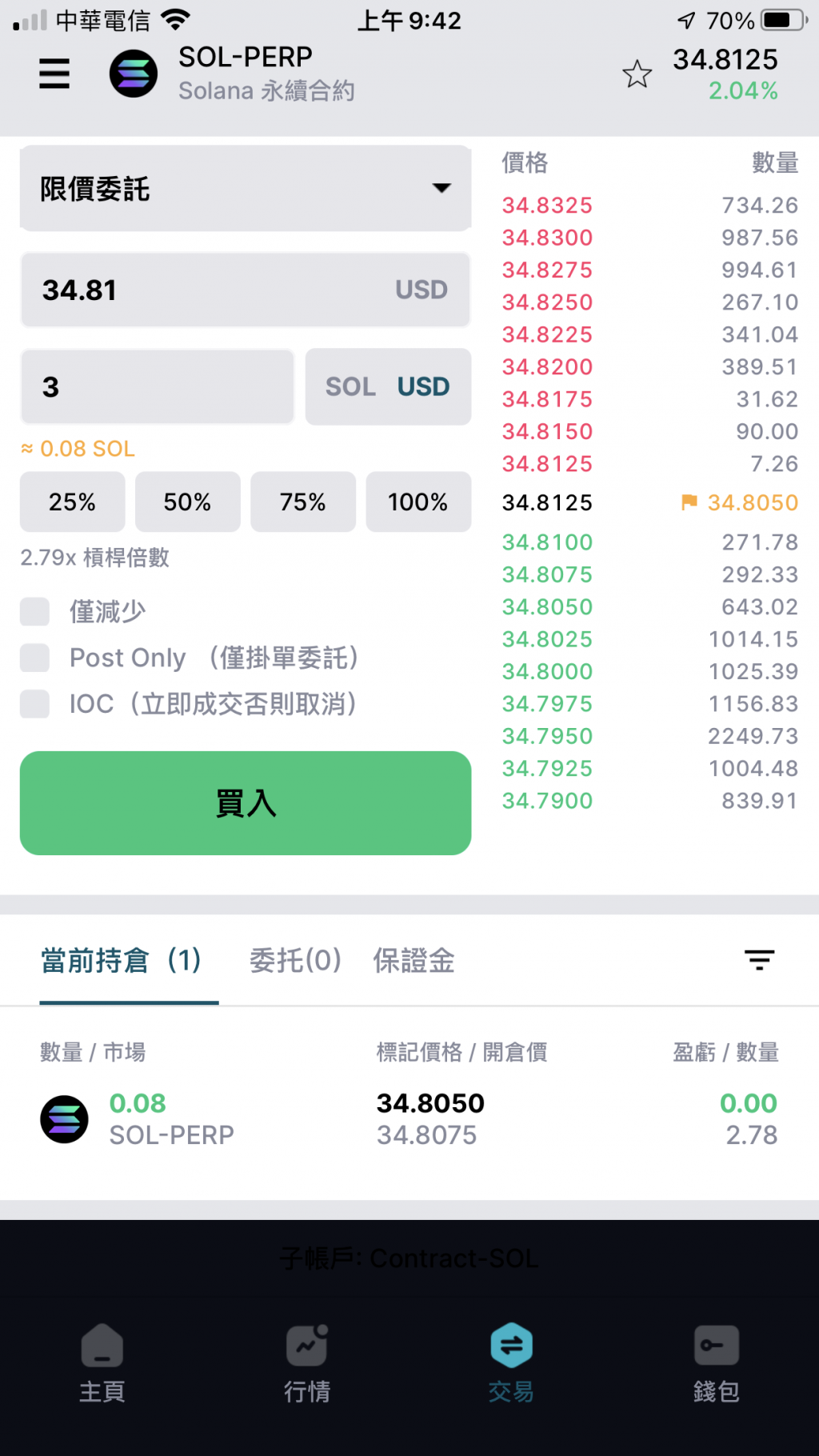The image size is (819, 1456).
Task: Select the 25% amount button
Action: (72, 502)
